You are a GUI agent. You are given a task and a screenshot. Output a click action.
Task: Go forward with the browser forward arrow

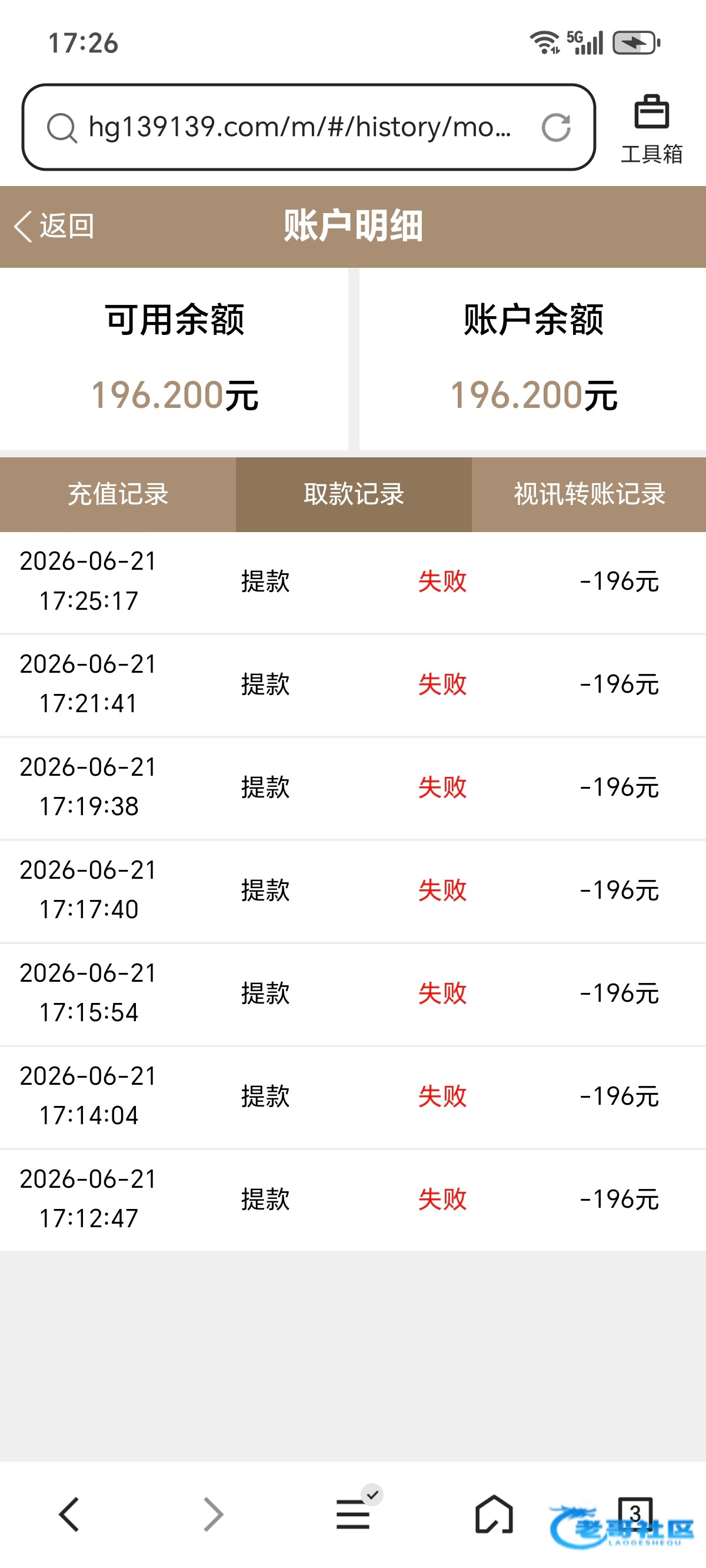point(213,1514)
